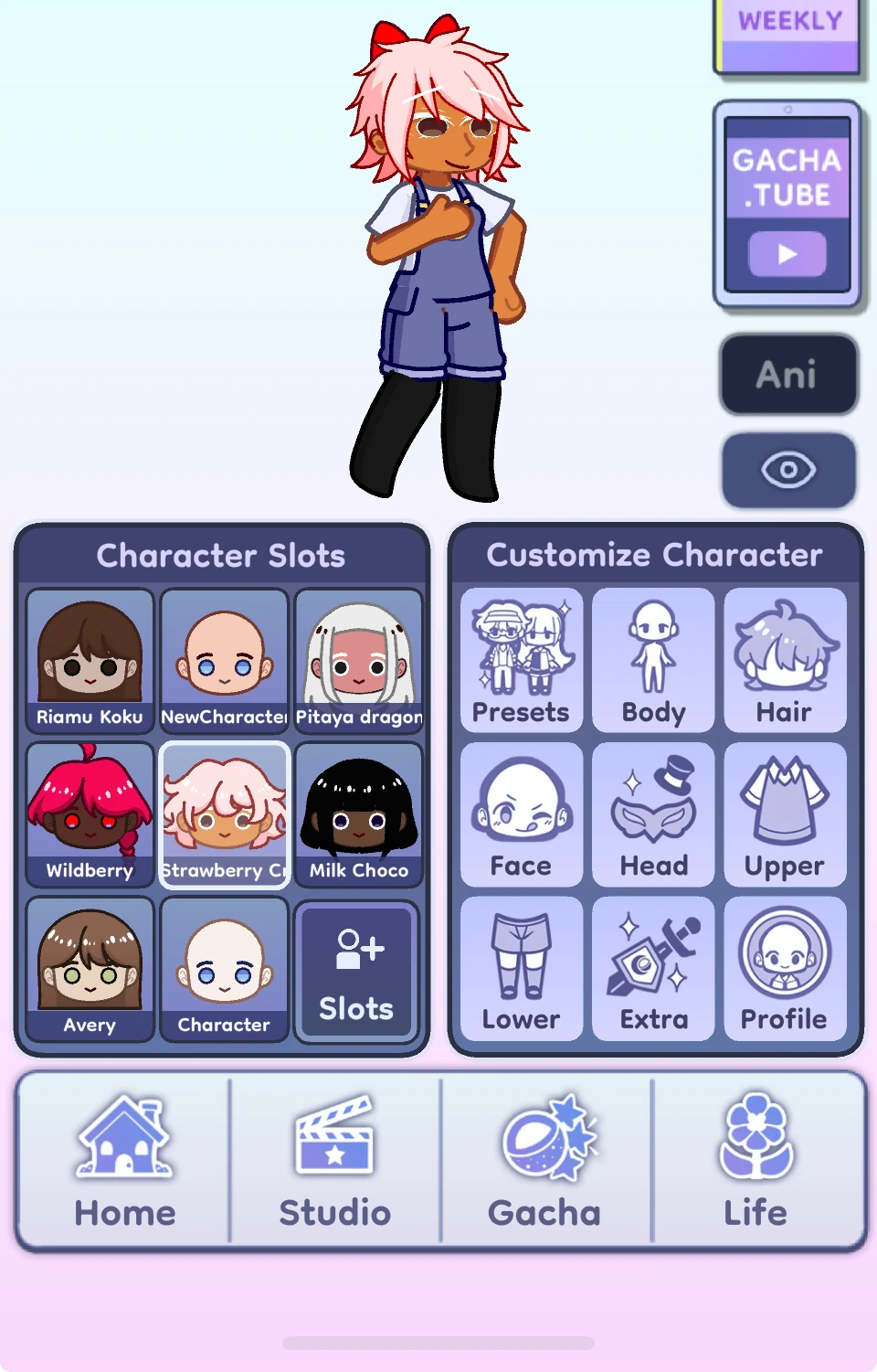Edit Lower clothing
The height and width of the screenshot is (1372, 877).
[521, 968]
